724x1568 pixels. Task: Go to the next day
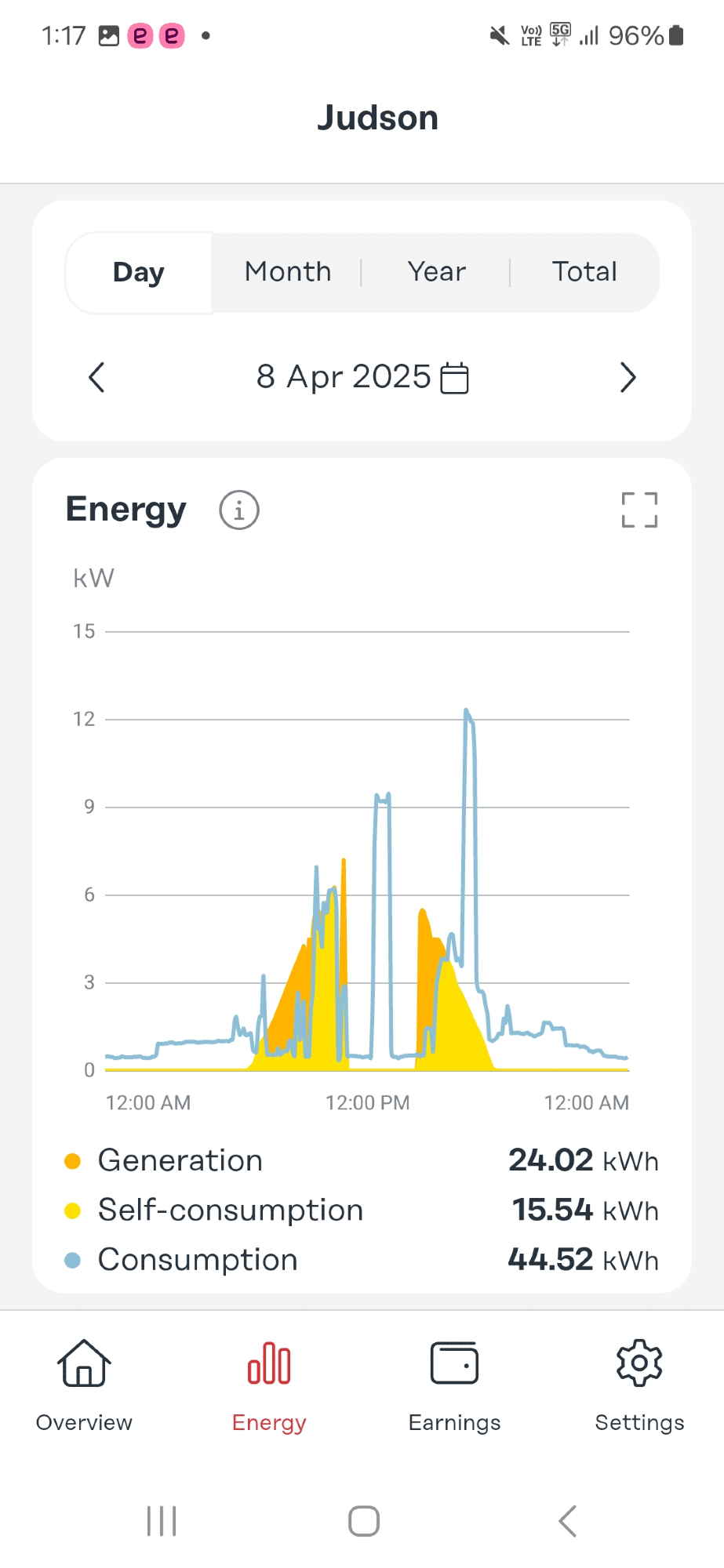628,377
